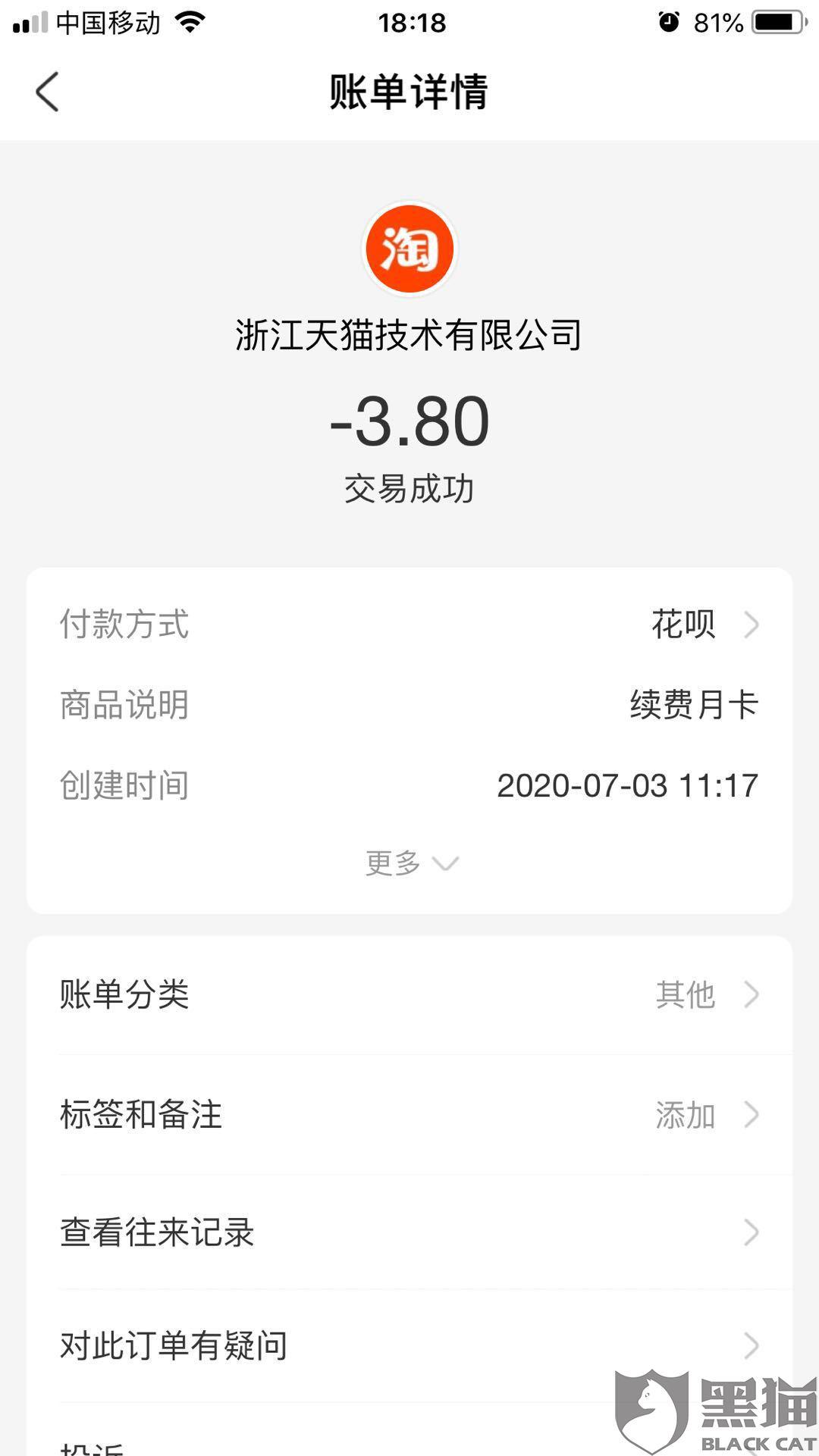Viewport: 819px width, 1456px height.
Task: Go back from the bill details page
Action: [x=47, y=92]
